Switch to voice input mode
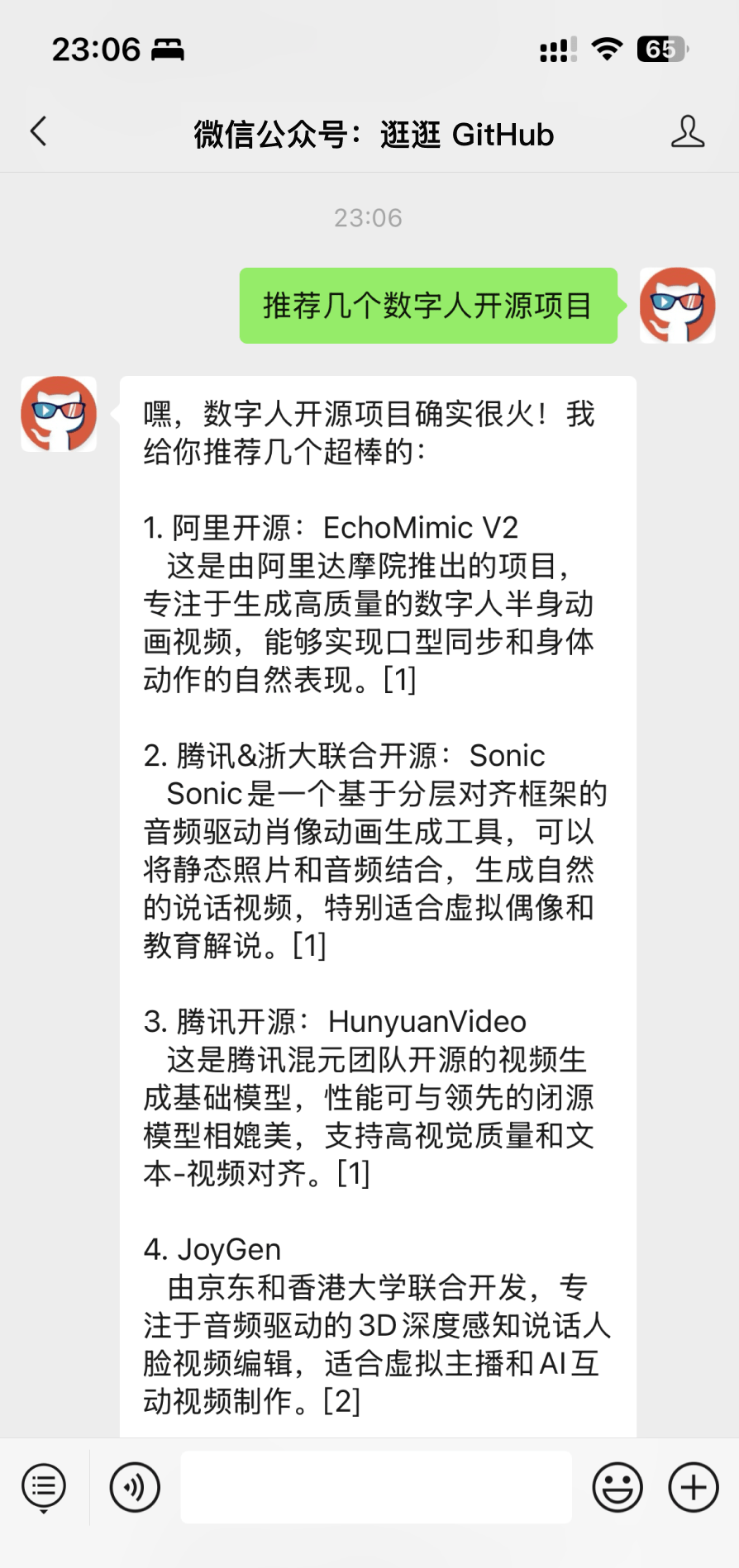Viewport: 739px width, 1568px height. (x=135, y=1487)
